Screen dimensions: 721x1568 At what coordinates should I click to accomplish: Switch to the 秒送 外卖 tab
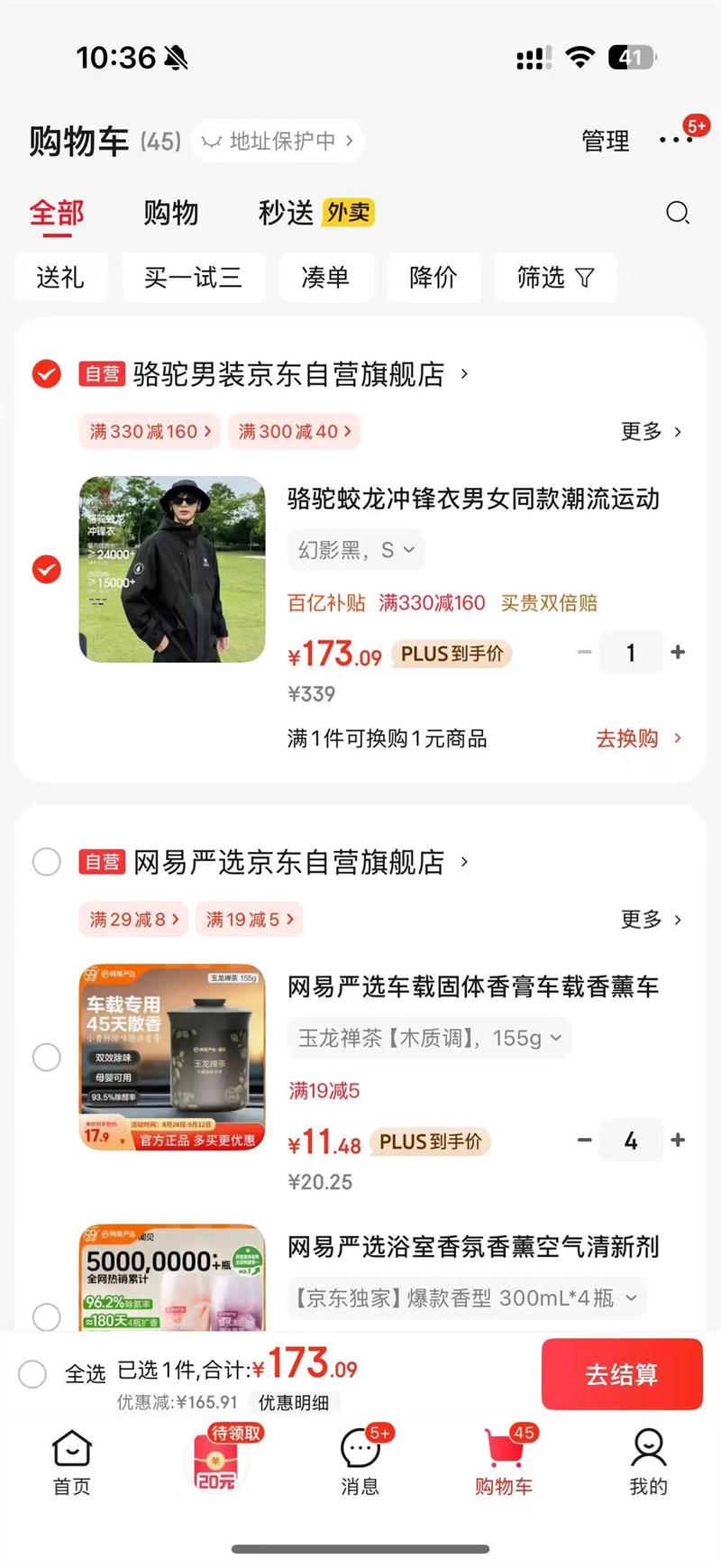(315, 214)
